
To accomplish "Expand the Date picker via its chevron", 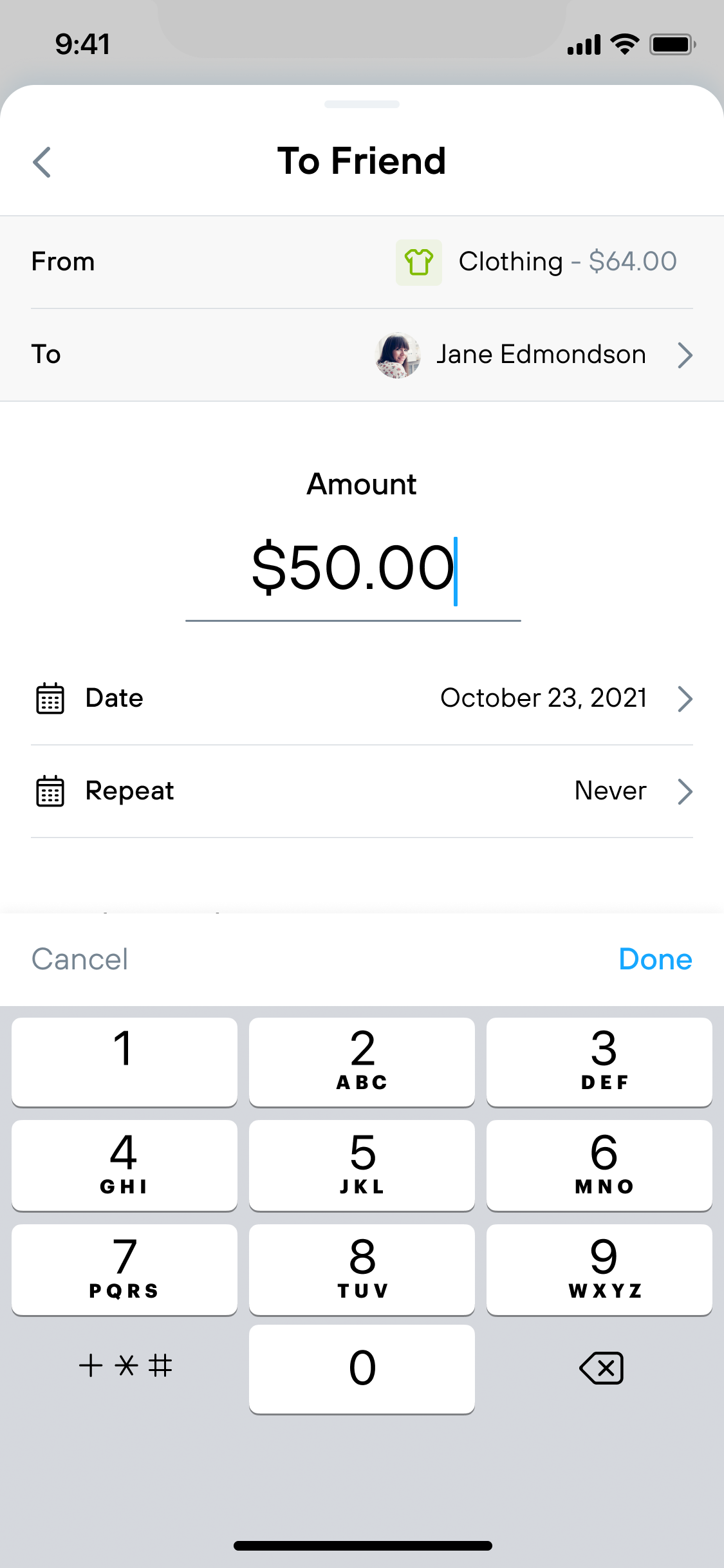I will (685, 698).
